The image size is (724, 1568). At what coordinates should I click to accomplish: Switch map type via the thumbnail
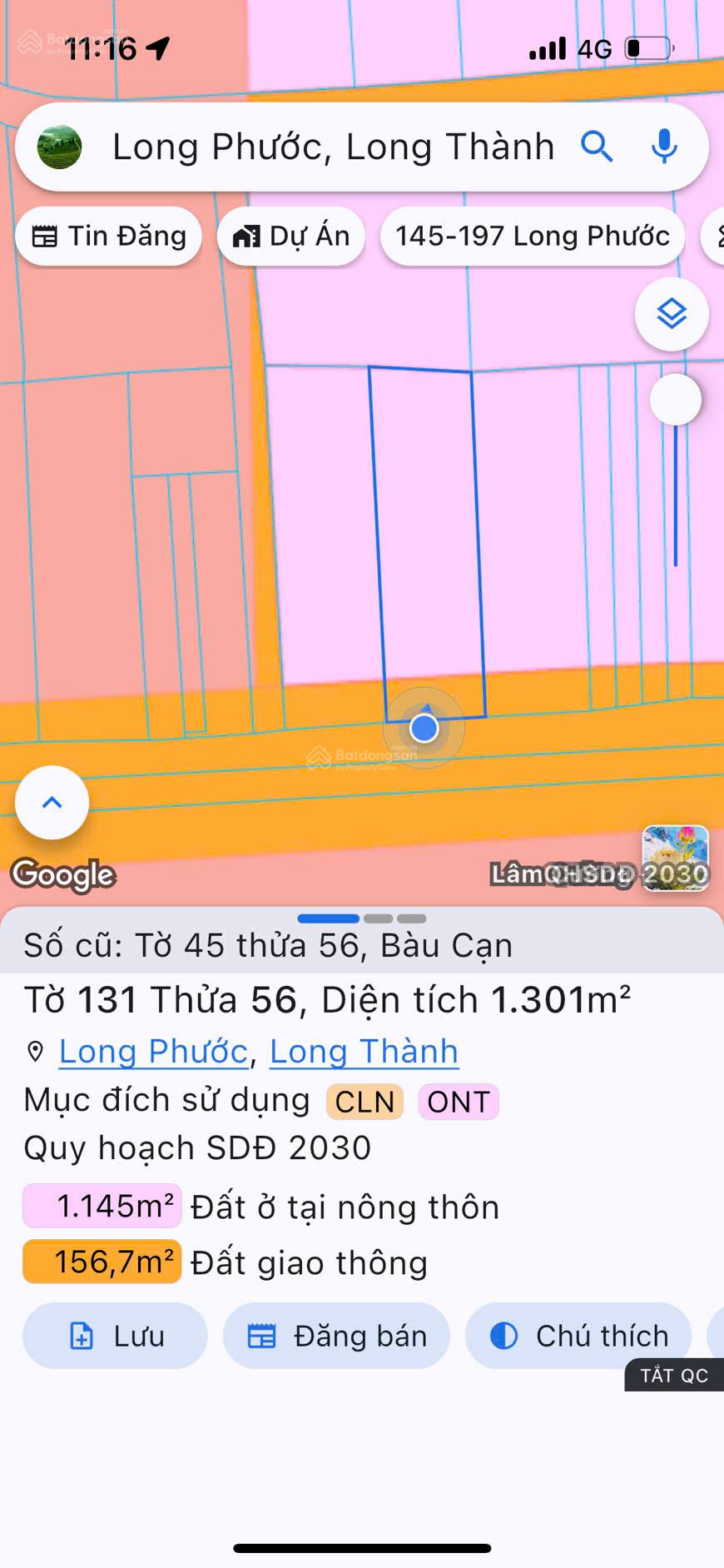coord(675,858)
